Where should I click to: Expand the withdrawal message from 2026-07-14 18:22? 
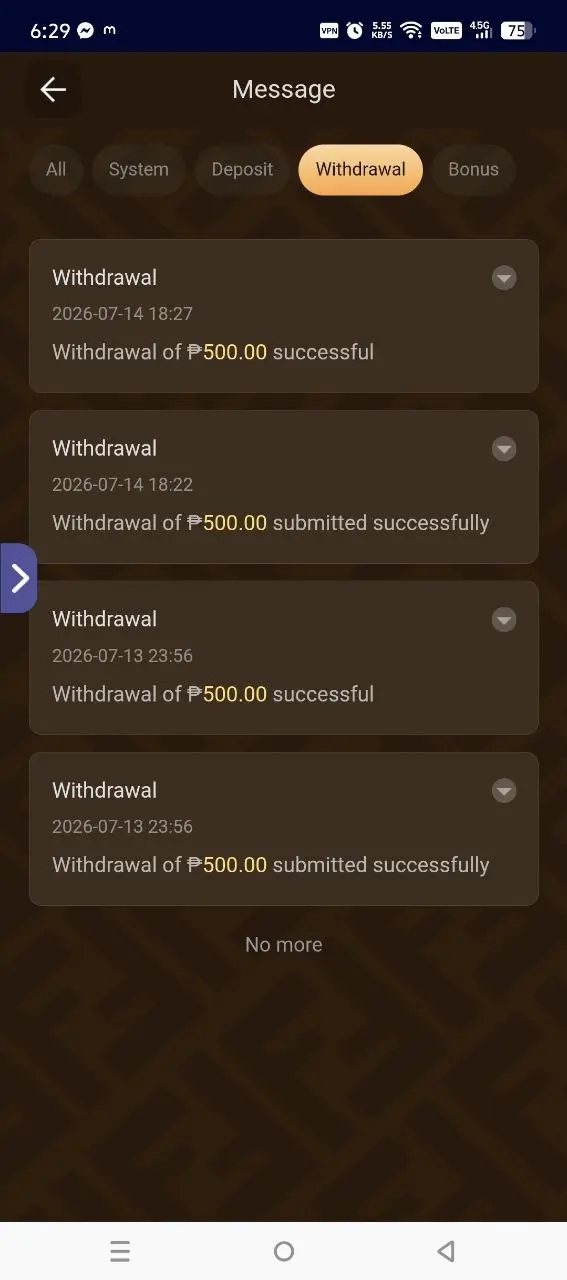click(504, 449)
